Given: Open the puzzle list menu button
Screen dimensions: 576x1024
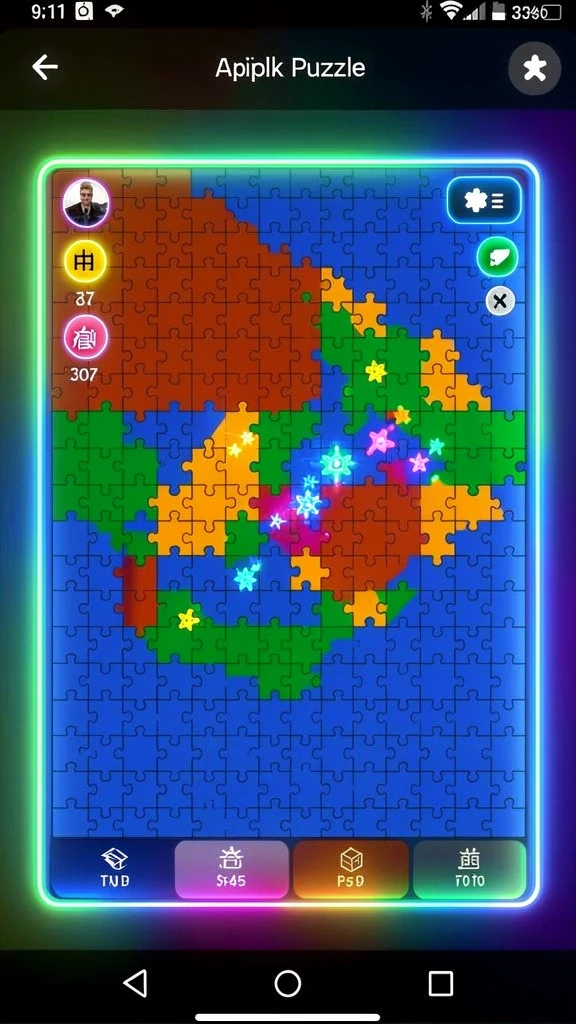Looking at the screenshot, I should coord(484,200).
